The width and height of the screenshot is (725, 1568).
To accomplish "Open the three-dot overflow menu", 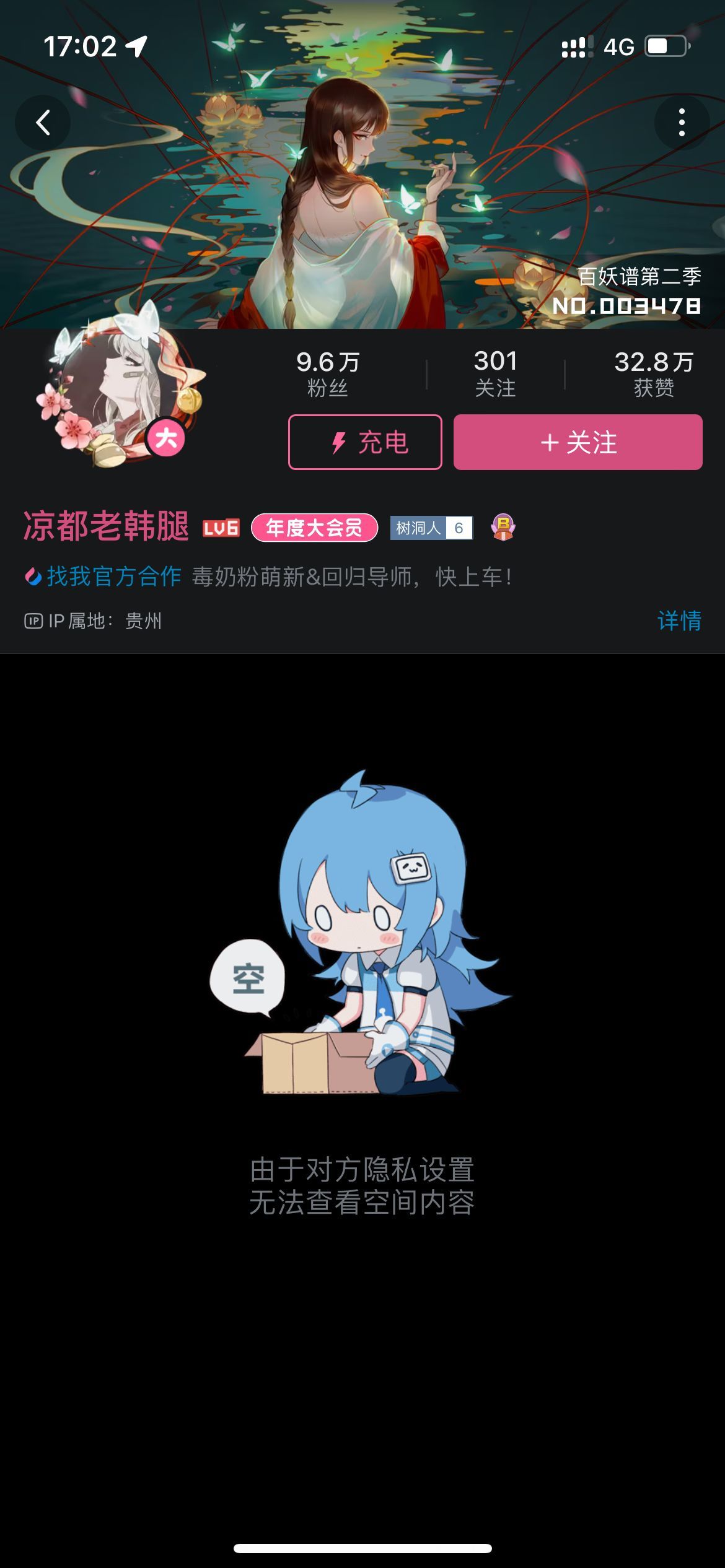I will pyautogui.click(x=682, y=122).
